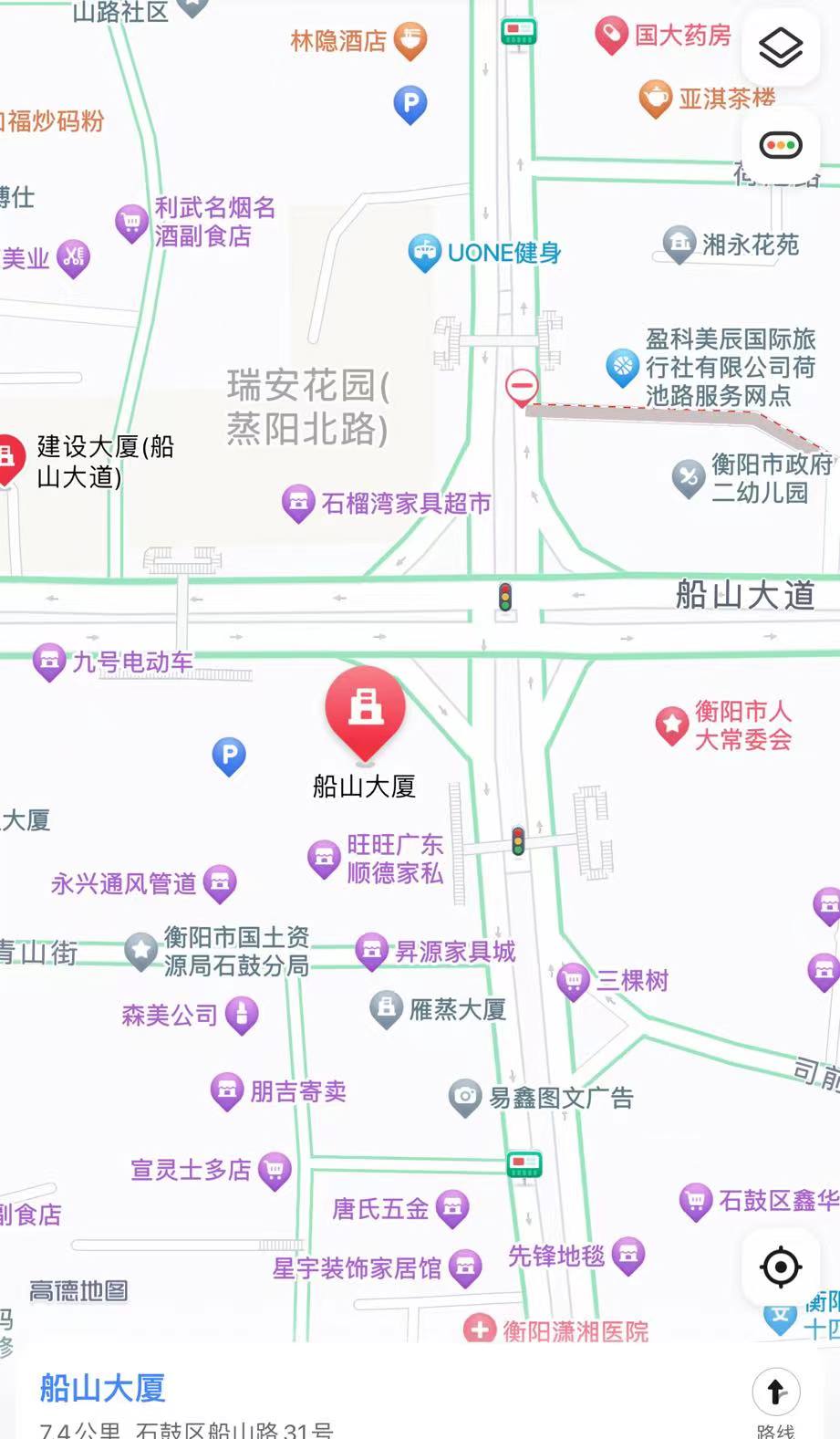
Task: Select the 国大药房 map marker
Action: [610, 35]
